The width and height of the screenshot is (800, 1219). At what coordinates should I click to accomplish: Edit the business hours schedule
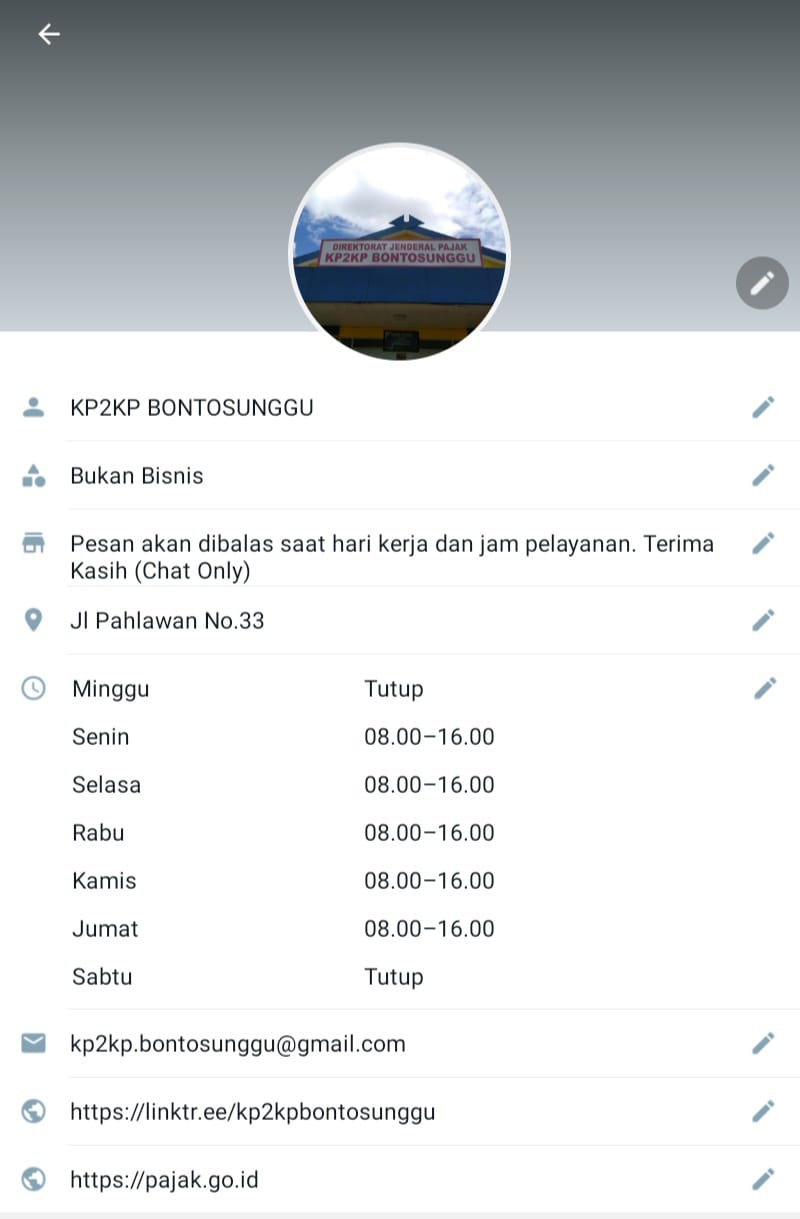[x=764, y=688]
